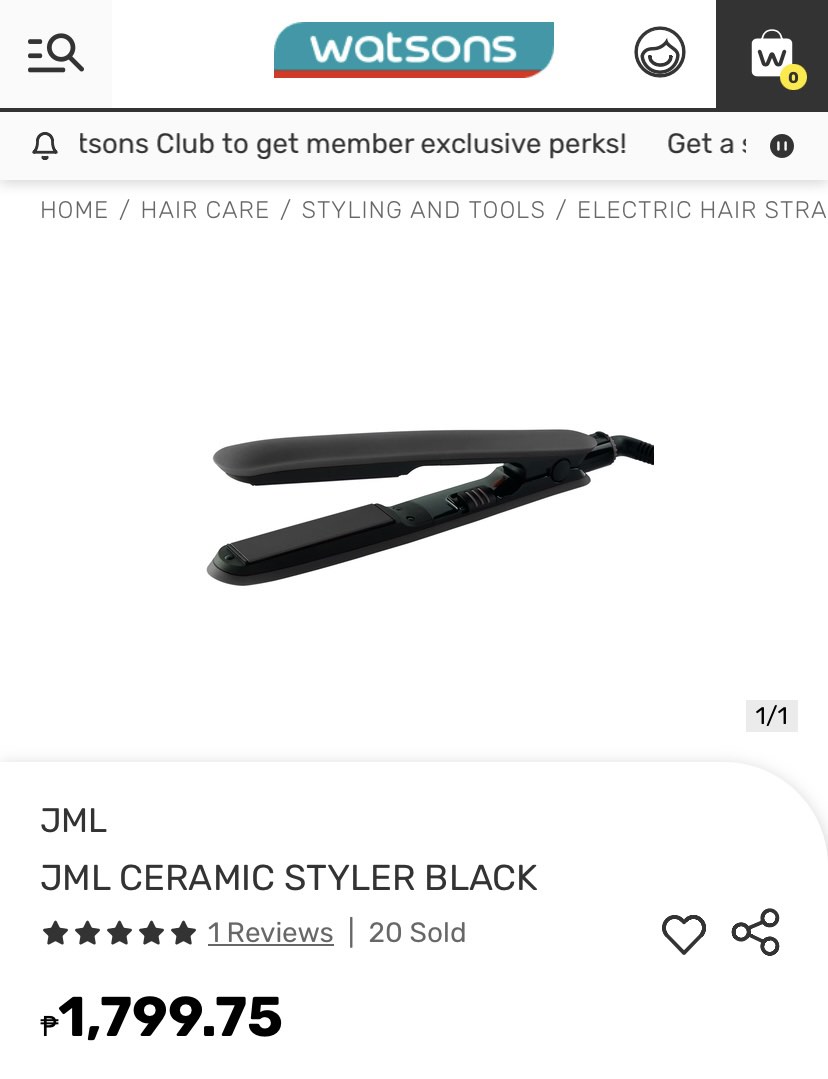The width and height of the screenshot is (828, 1079).
Task: Open the Watsons shopping bag cart
Action: click(x=772, y=55)
